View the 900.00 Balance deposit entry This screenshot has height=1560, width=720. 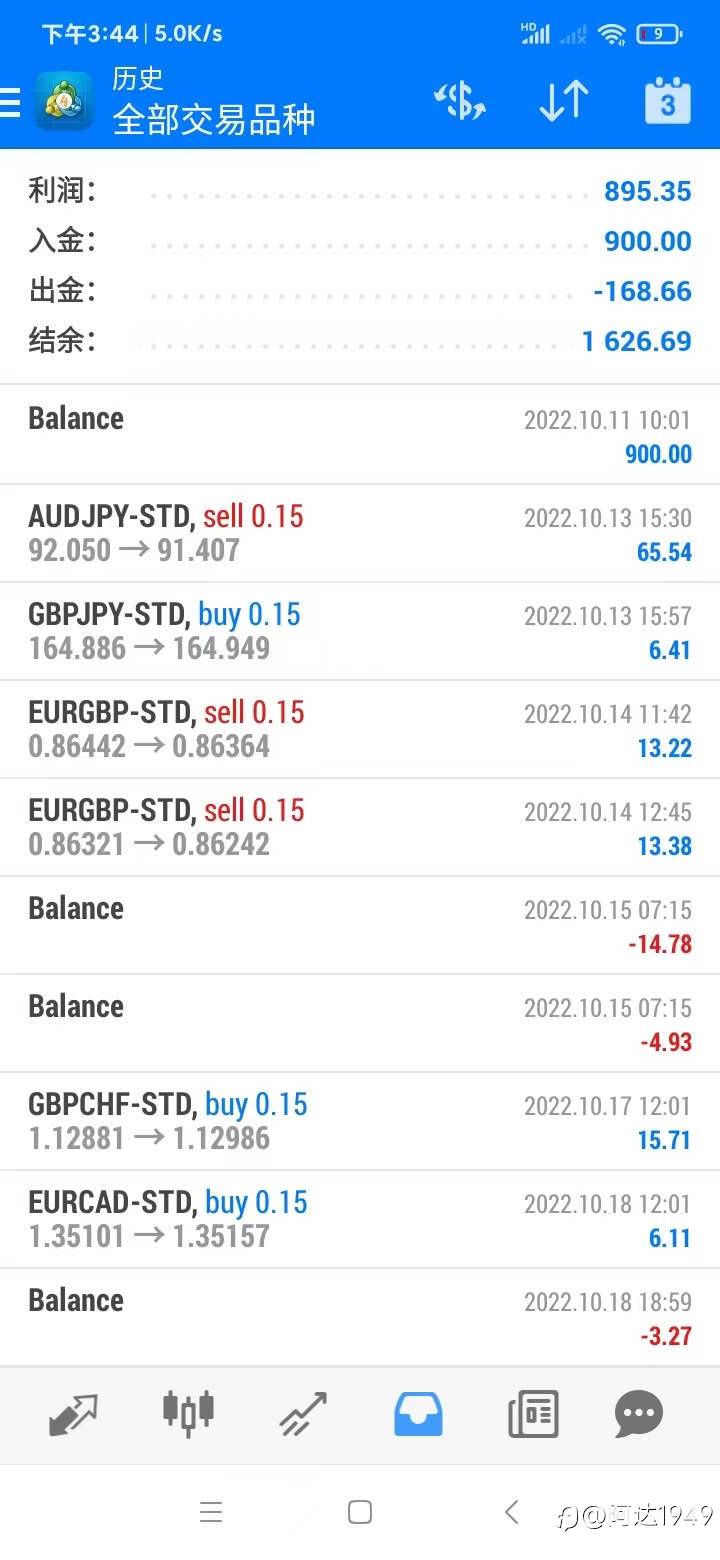pyautogui.click(x=360, y=435)
